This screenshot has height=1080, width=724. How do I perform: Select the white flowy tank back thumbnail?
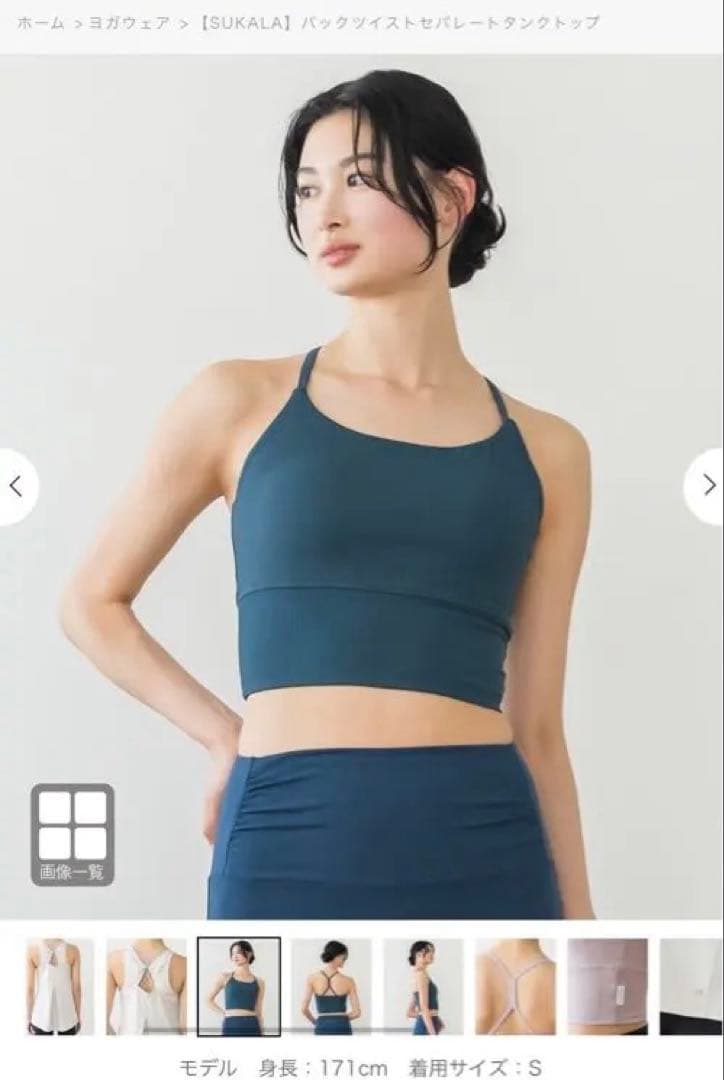click(x=61, y=985)
